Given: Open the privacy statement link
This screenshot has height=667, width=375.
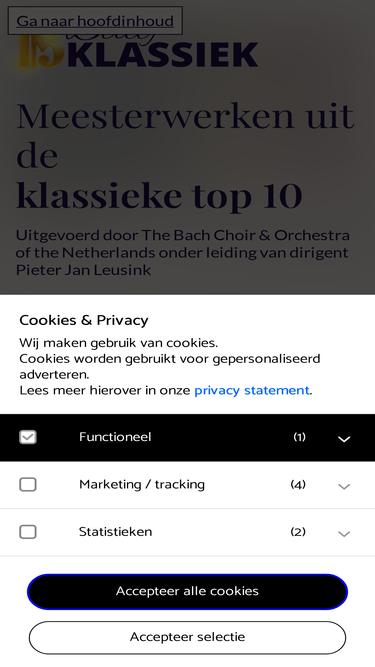Looking at the screenshot, I should pyautogui.click(x=252, y=390).
